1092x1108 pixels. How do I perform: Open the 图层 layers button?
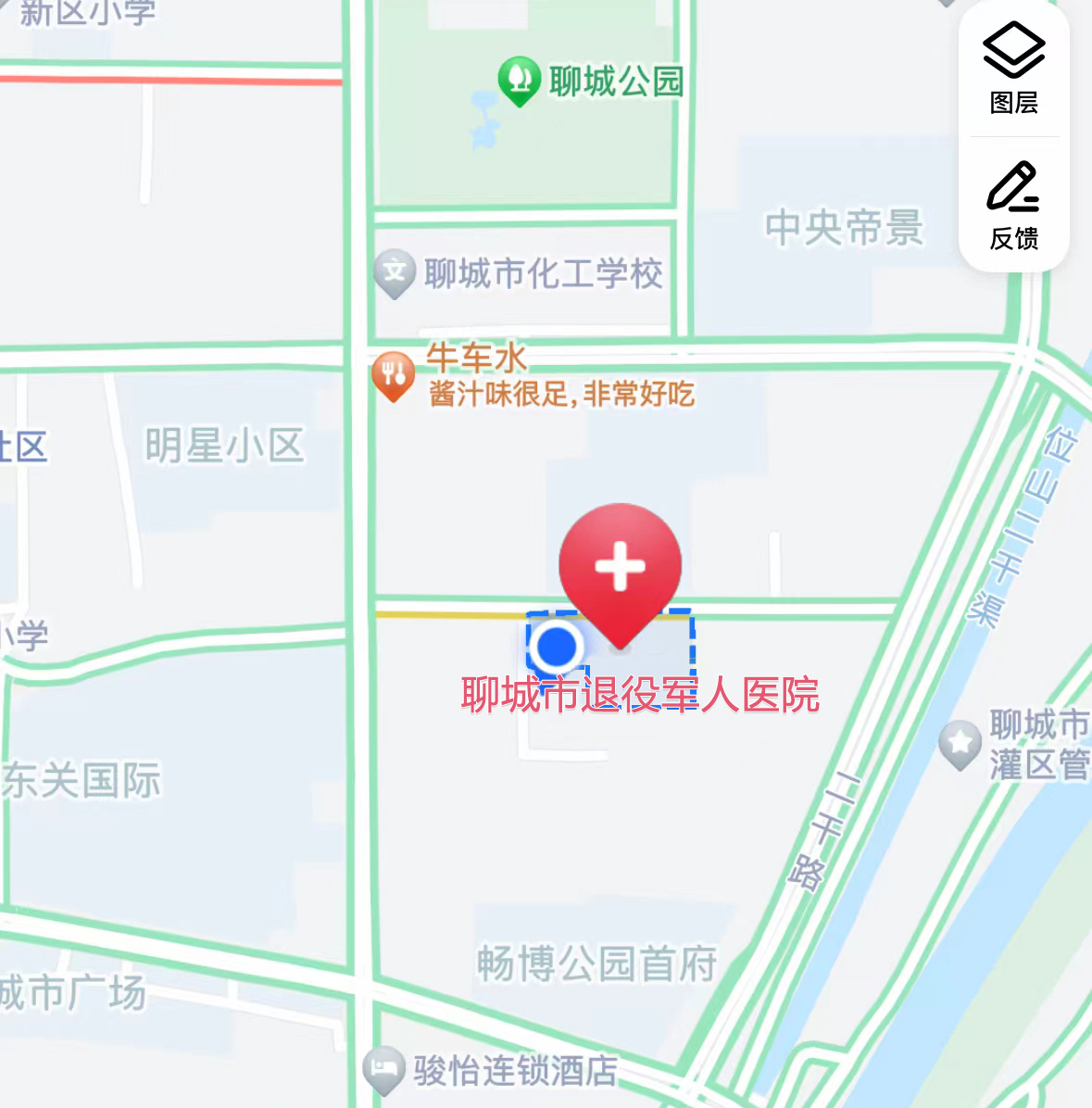(x=1013, y=68)
